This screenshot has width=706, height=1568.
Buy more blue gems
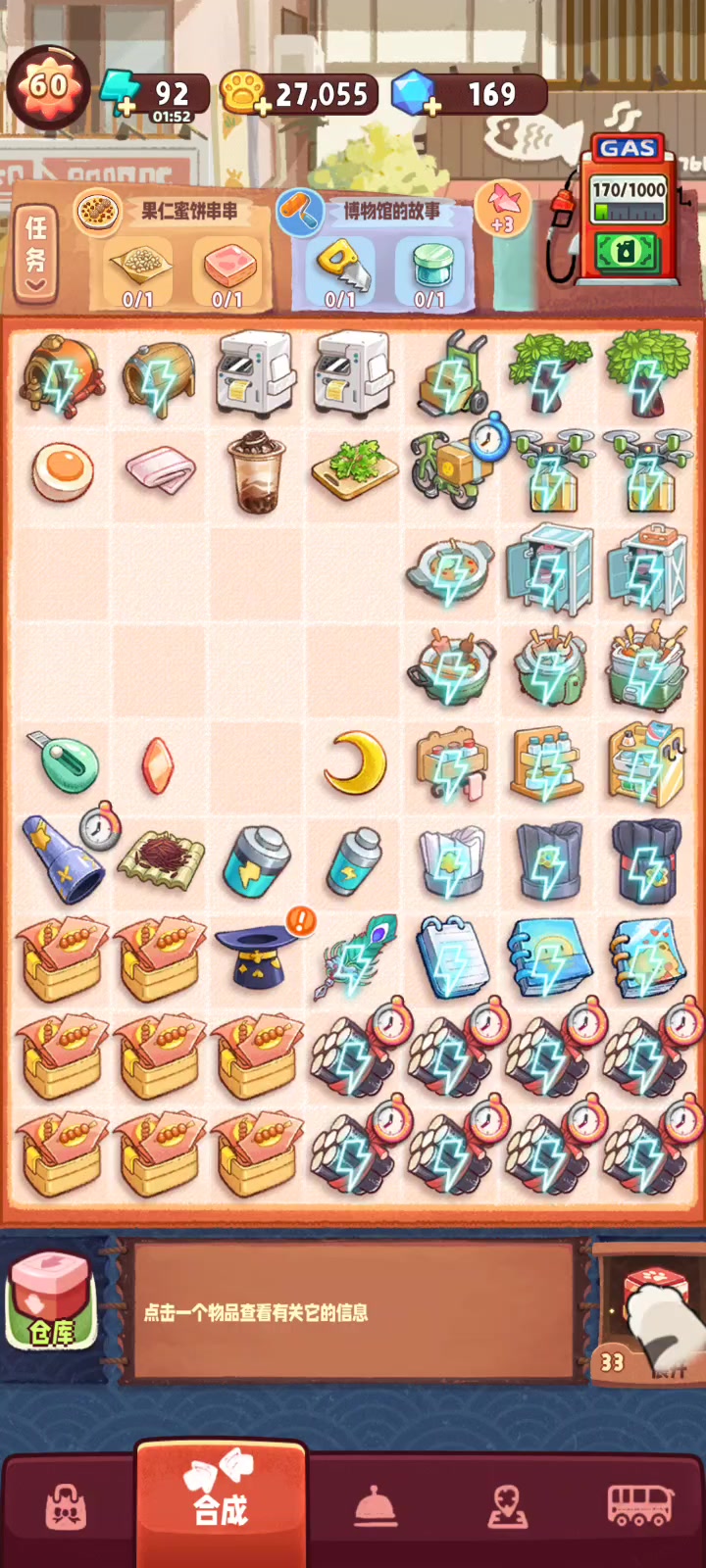432,108
